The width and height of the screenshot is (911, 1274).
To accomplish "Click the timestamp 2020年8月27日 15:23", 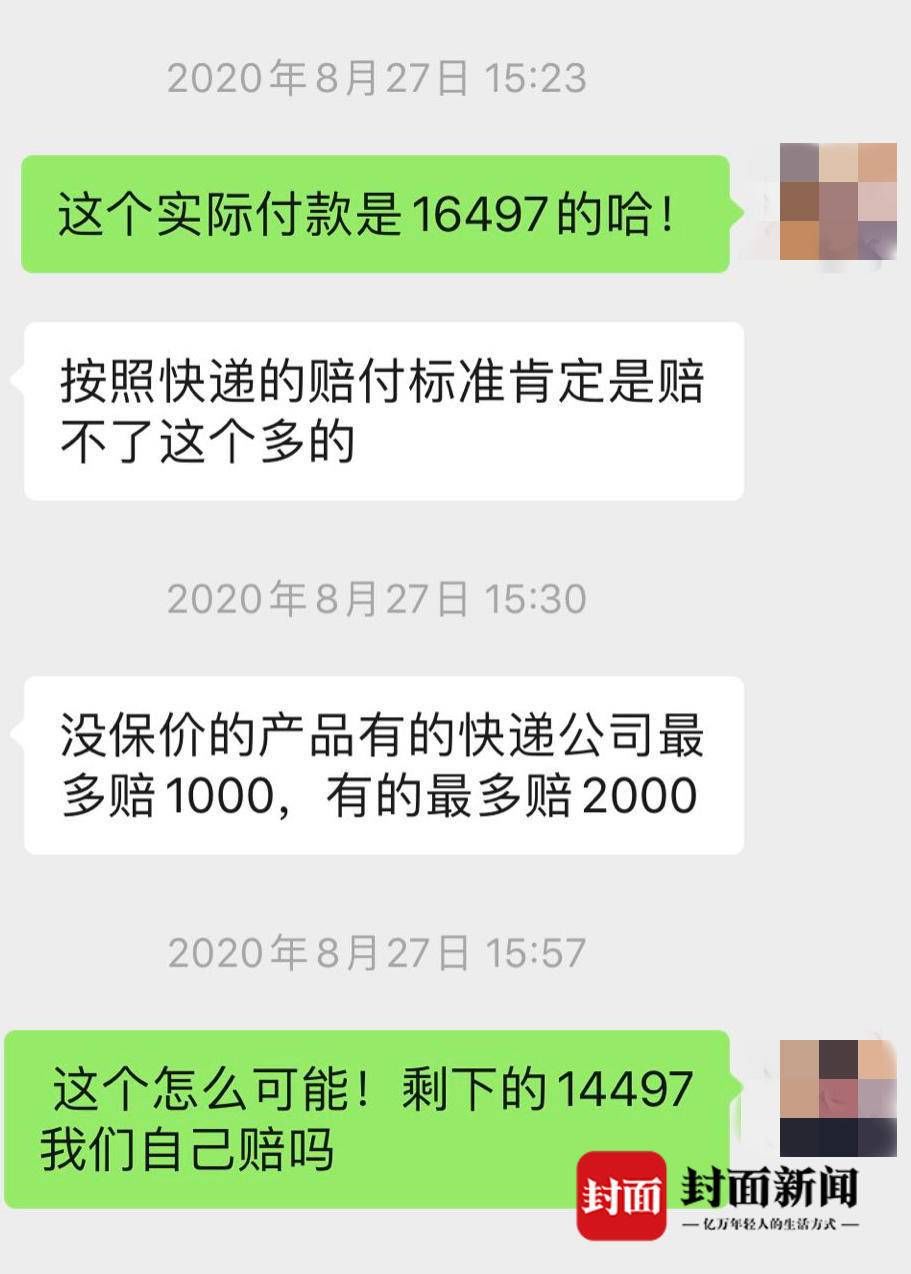I will click(x=375, y=80).
